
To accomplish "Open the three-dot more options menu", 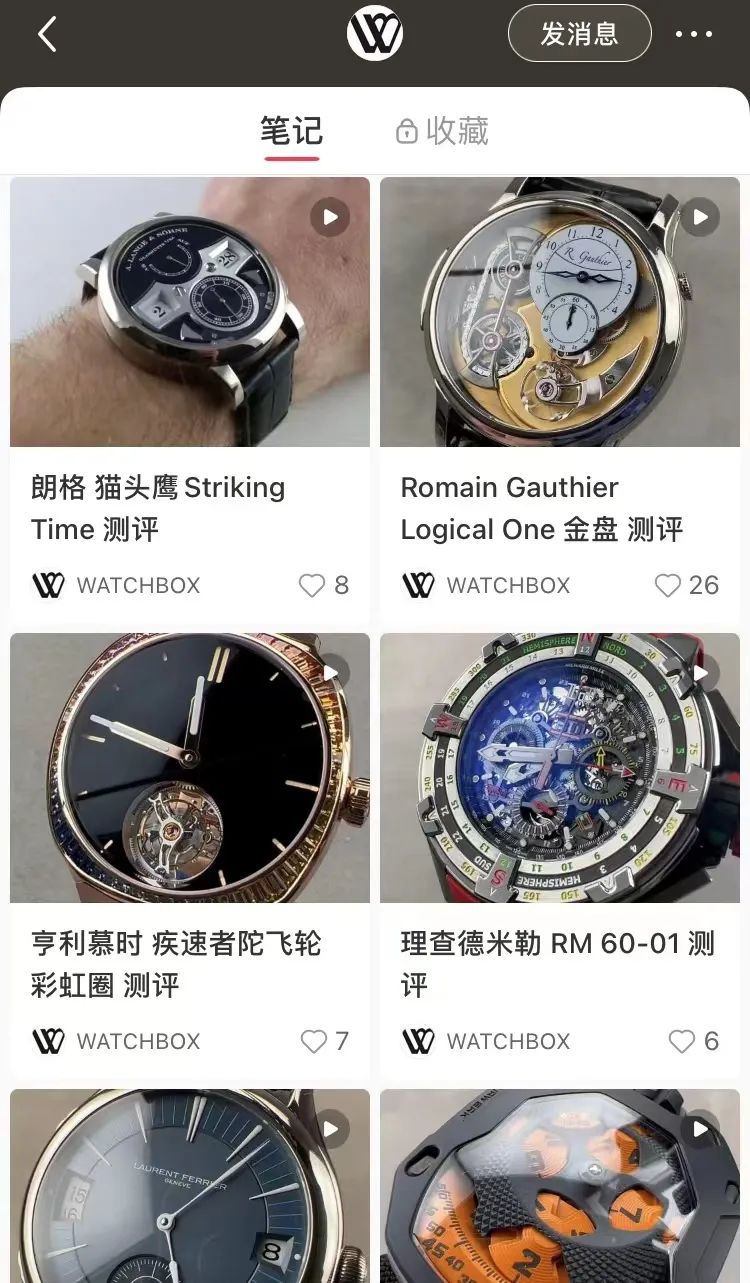I will tap(697, 33).
